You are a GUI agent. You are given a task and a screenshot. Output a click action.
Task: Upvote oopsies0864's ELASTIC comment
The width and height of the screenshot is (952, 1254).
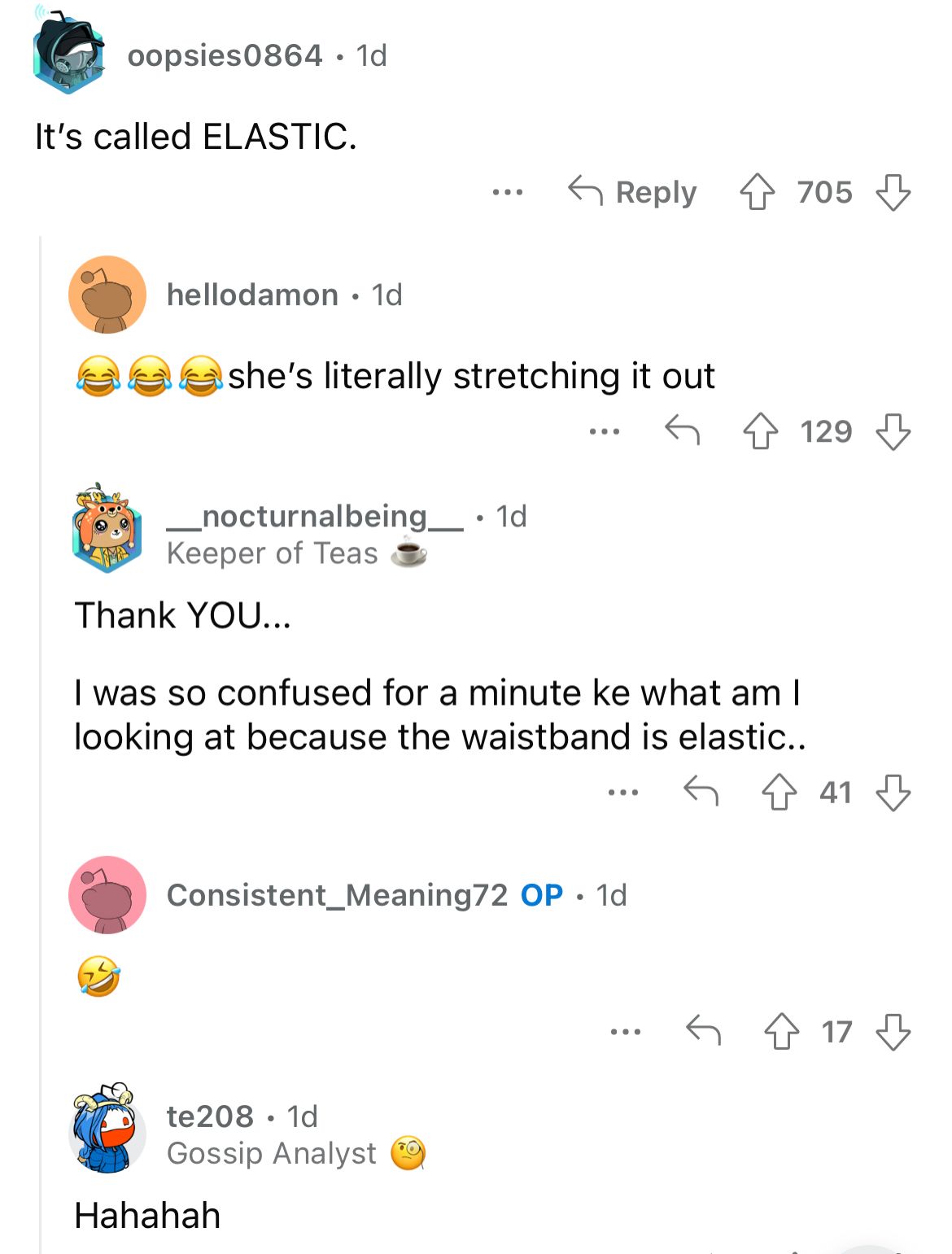[x=757, y=192]
